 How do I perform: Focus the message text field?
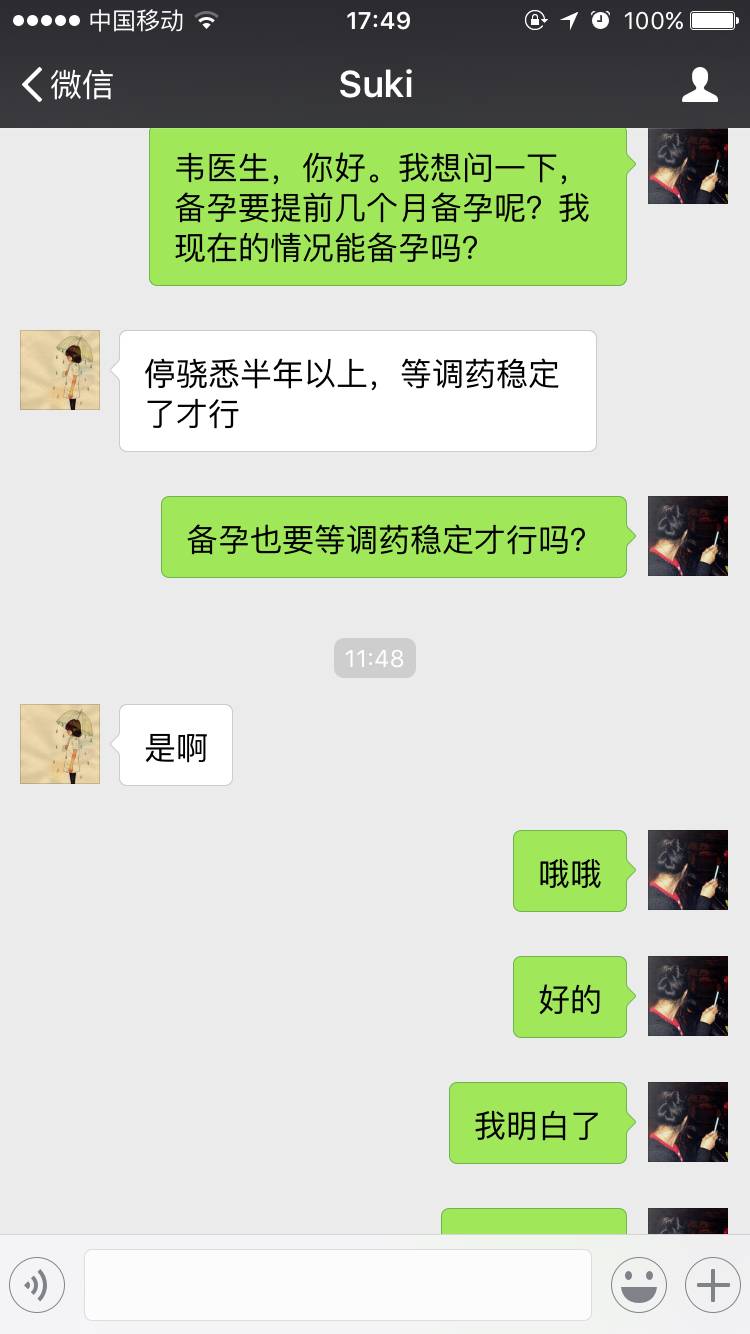(337, 1285)
